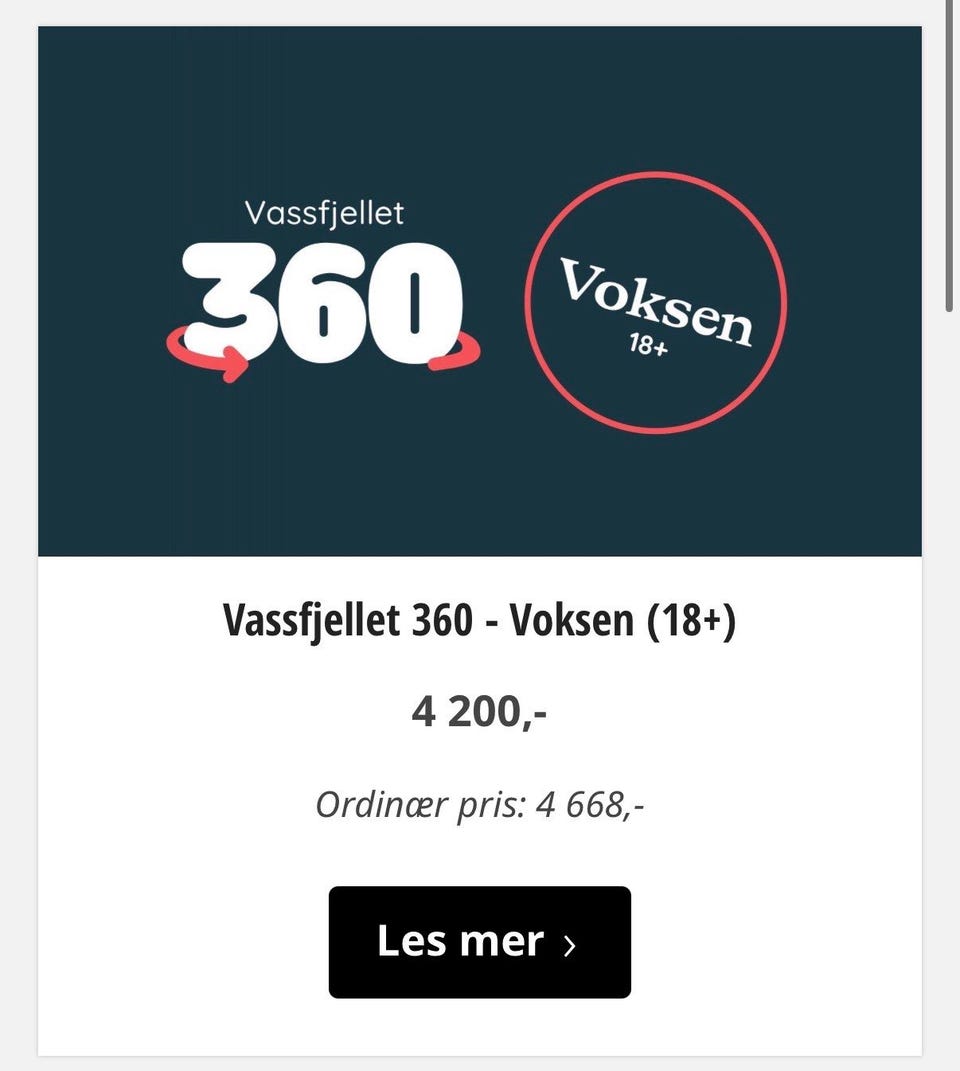Screen dimensions: 960x1071
Task: Click the product price 4 200,-
Action: tap(480, 713)
